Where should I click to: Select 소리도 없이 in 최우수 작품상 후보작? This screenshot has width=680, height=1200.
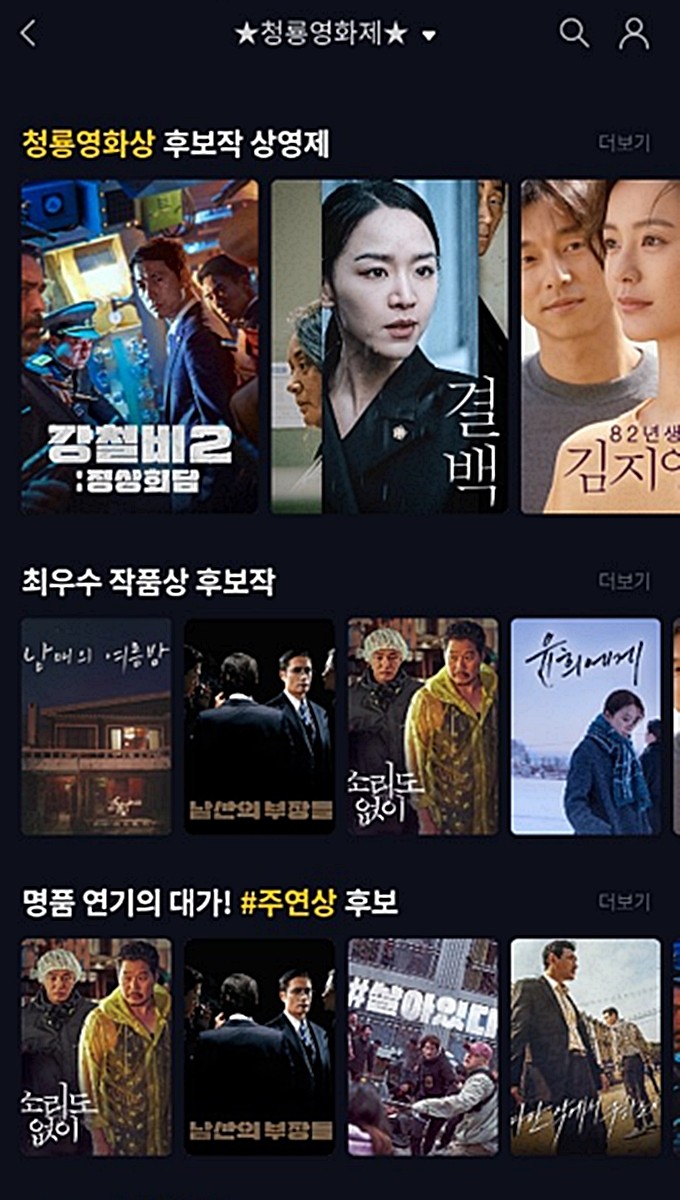[423, 727]
